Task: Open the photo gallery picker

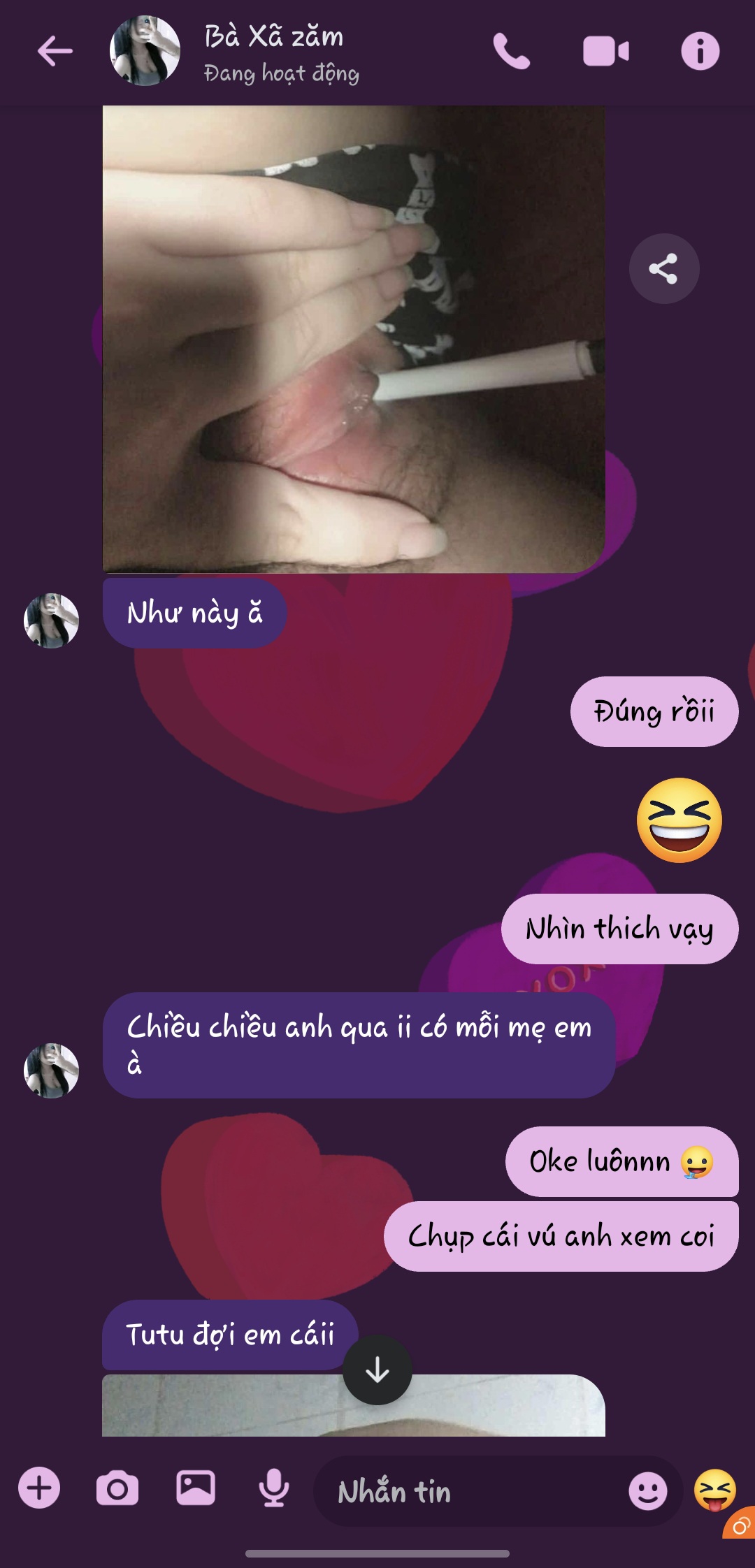Action: tap(196, 1488)
